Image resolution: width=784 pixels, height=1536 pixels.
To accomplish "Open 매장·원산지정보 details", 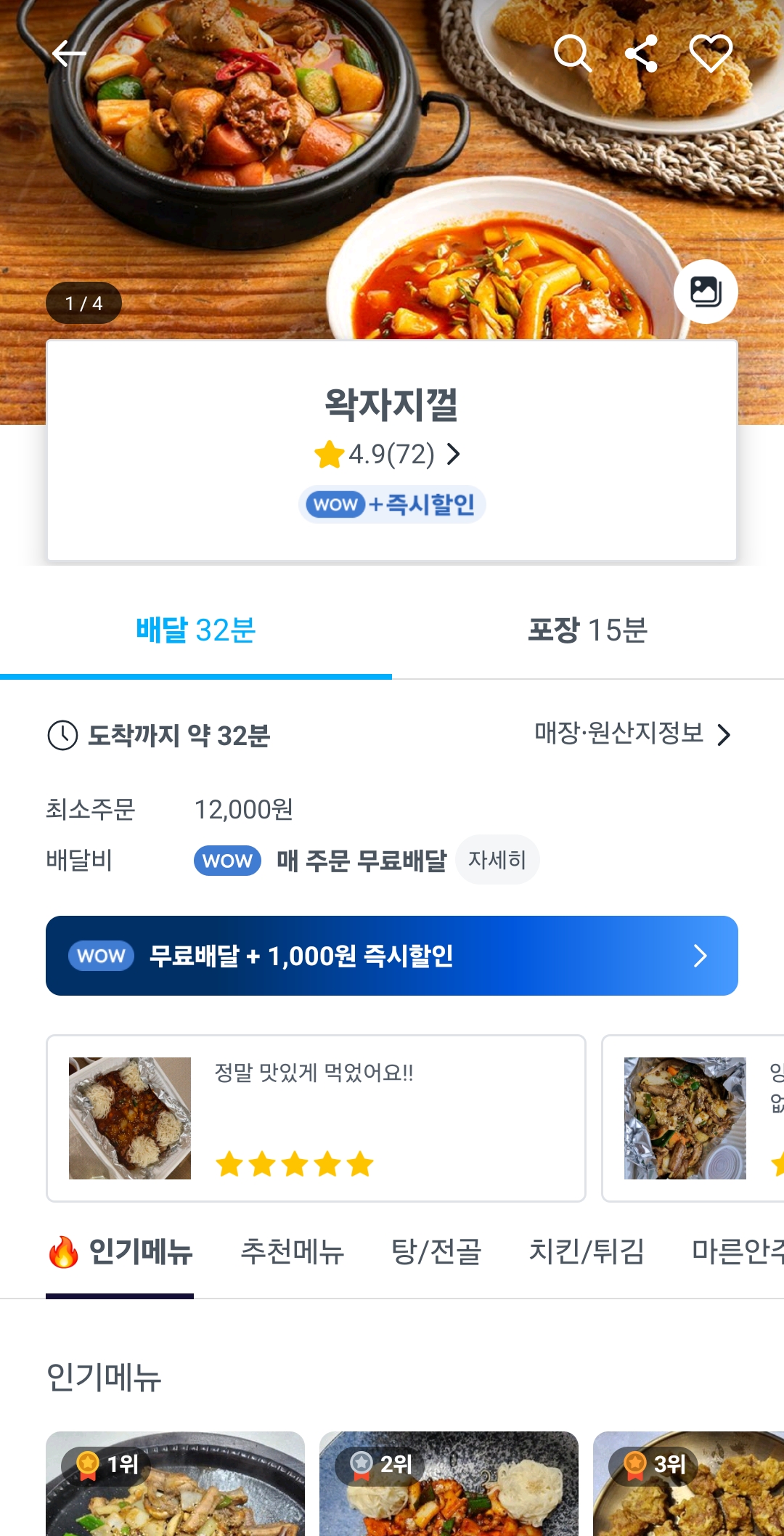I will pos(632,734).
